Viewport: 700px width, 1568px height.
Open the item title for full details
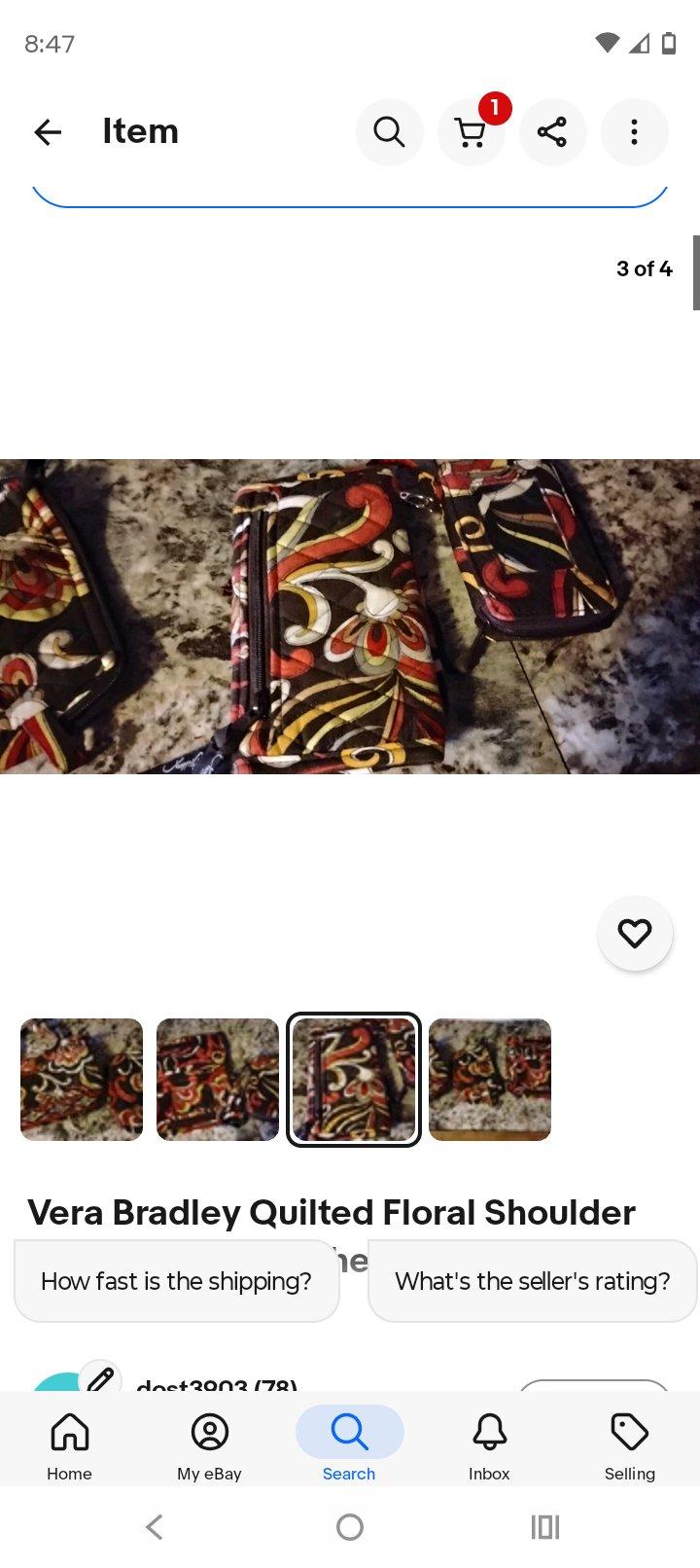(x=332, y=1212)
